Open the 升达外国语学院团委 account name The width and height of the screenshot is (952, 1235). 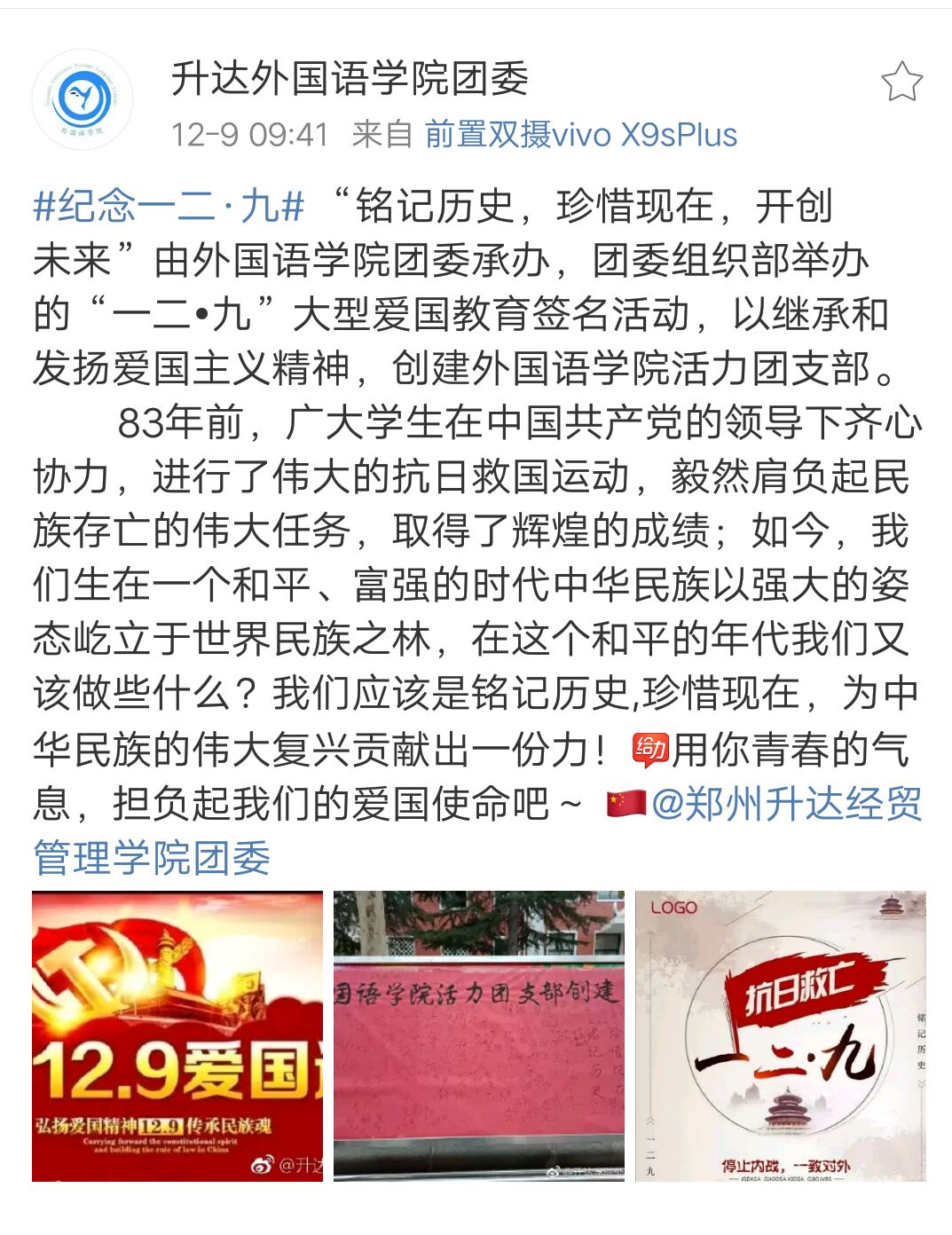[350, 79]
